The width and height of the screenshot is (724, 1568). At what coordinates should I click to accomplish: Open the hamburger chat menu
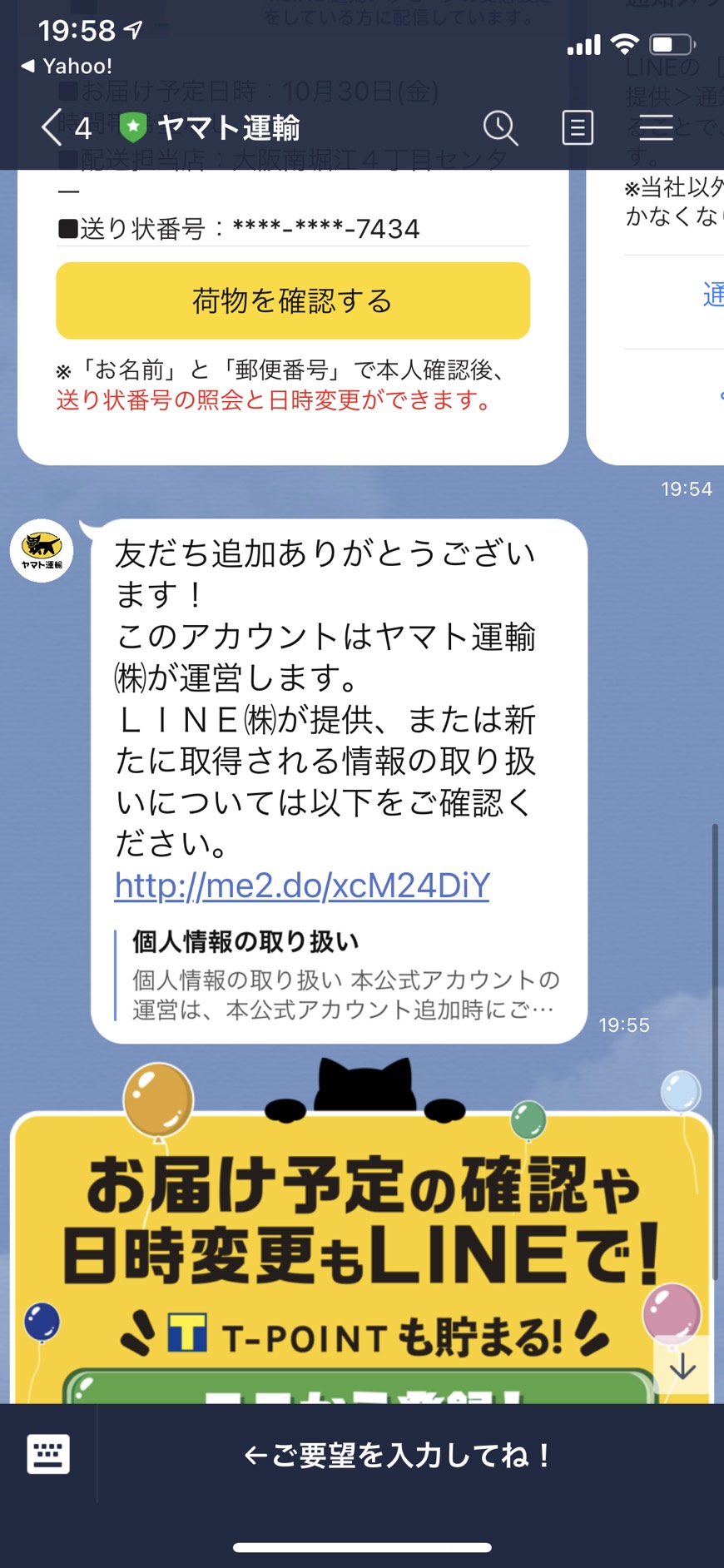click(656, 128)
